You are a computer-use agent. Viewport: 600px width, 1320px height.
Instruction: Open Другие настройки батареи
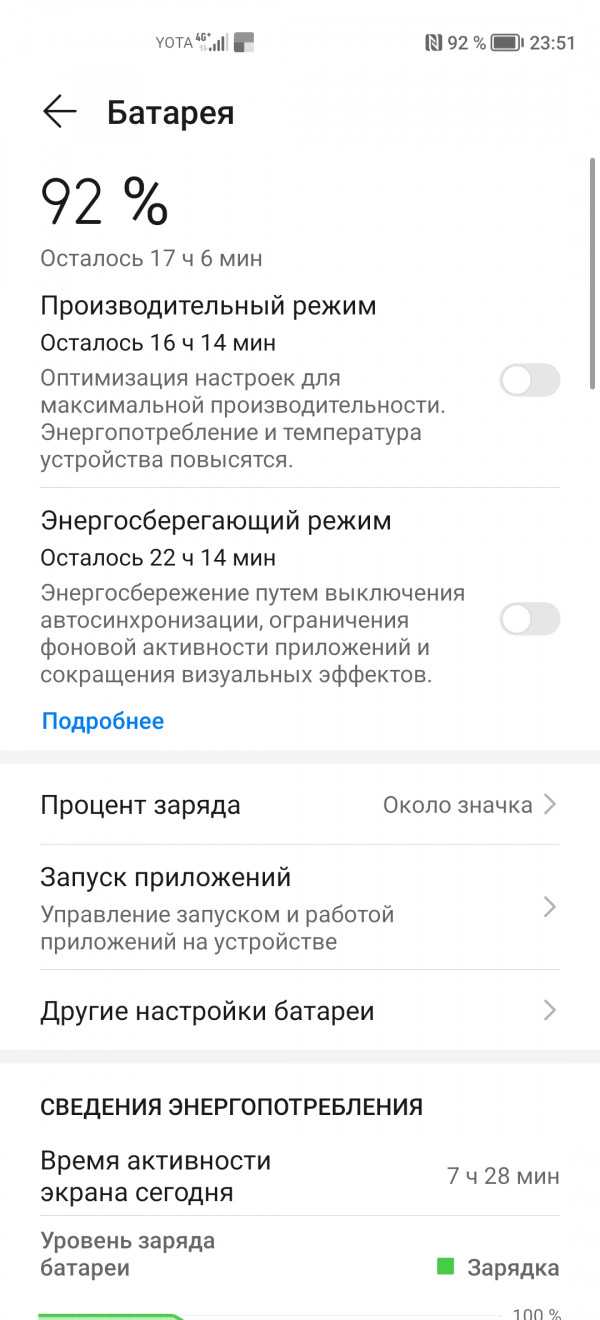click(300, 1010)
